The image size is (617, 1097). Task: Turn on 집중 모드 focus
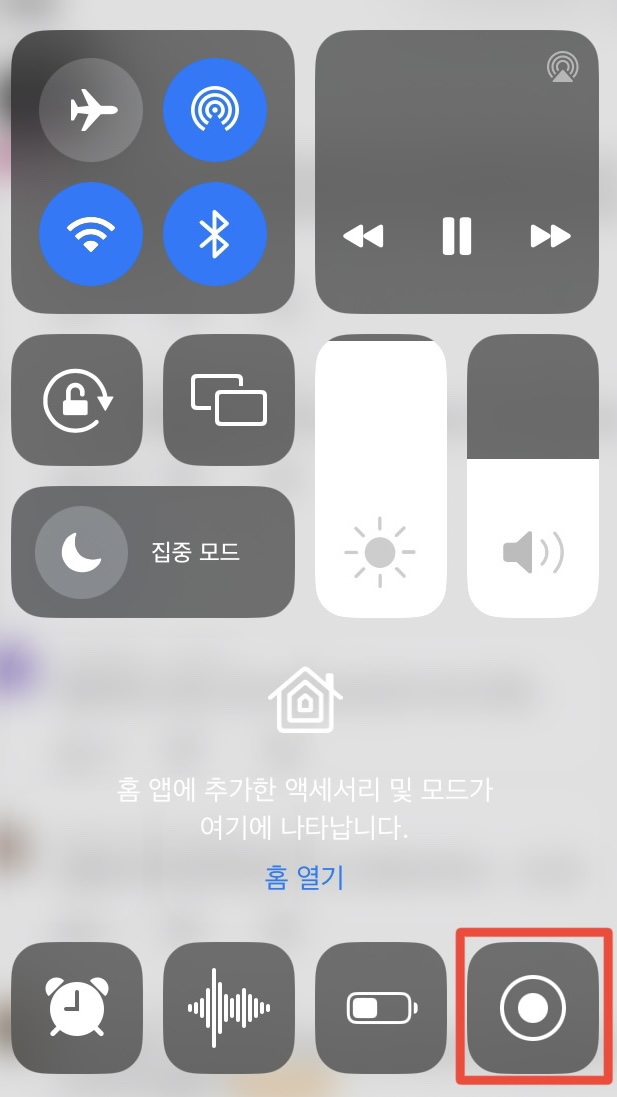coord(153,552)
